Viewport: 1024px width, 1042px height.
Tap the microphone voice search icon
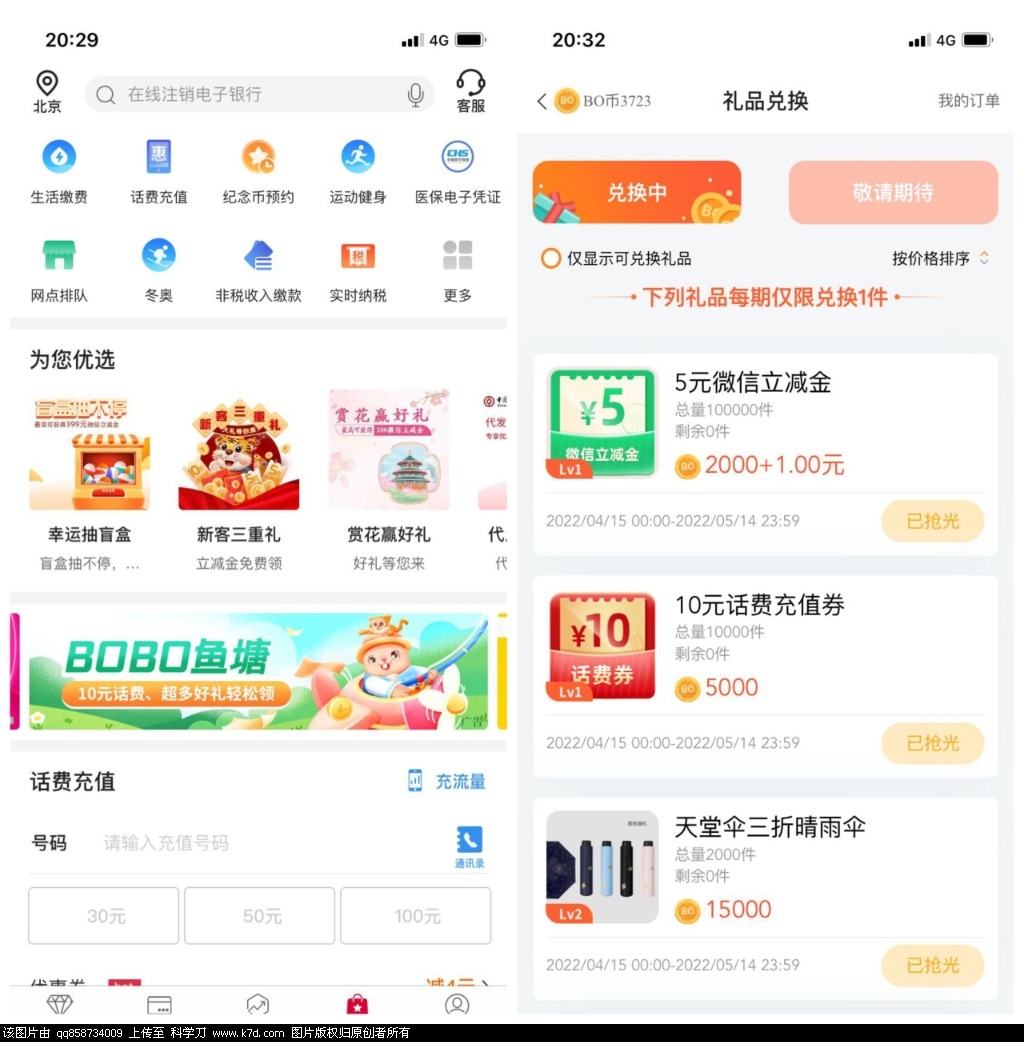416,95
